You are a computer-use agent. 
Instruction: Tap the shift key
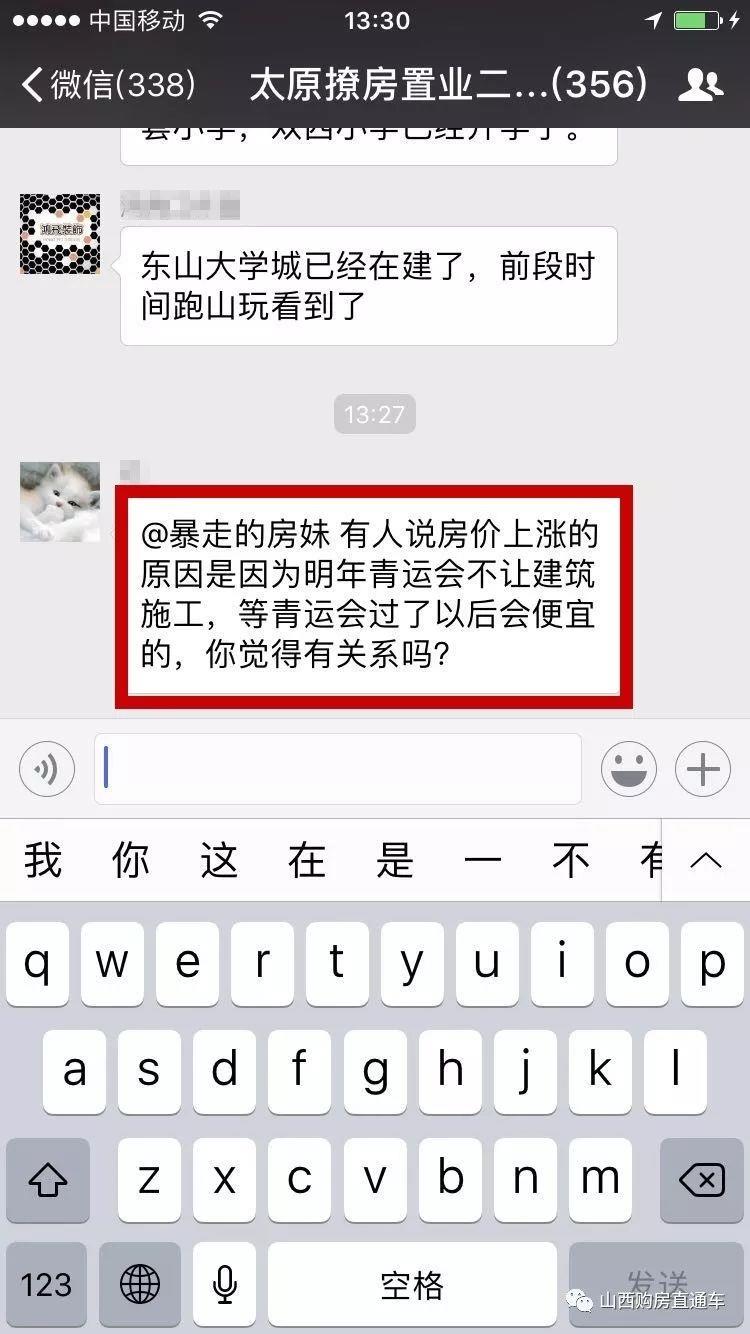tap(47, 1181)
